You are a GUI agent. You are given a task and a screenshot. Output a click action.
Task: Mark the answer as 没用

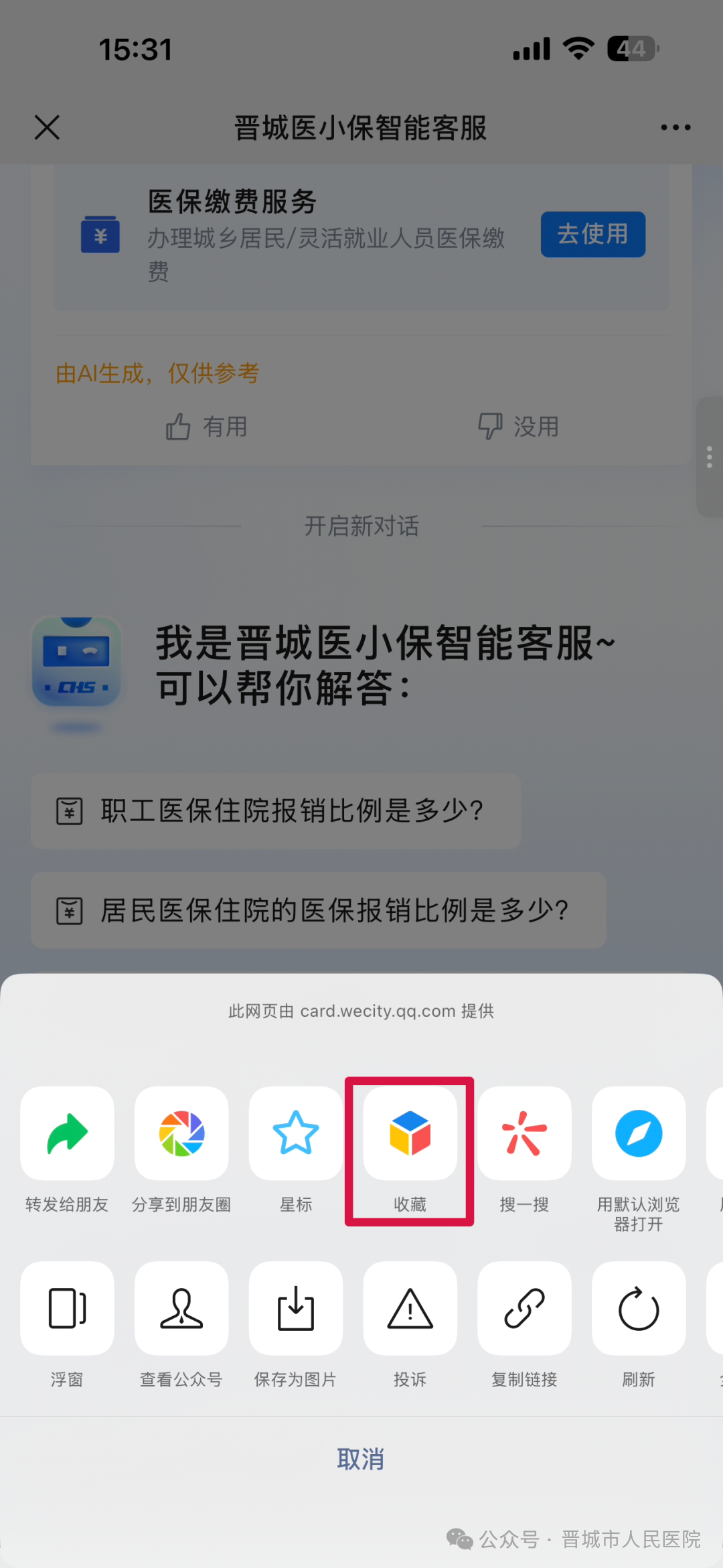518,427
